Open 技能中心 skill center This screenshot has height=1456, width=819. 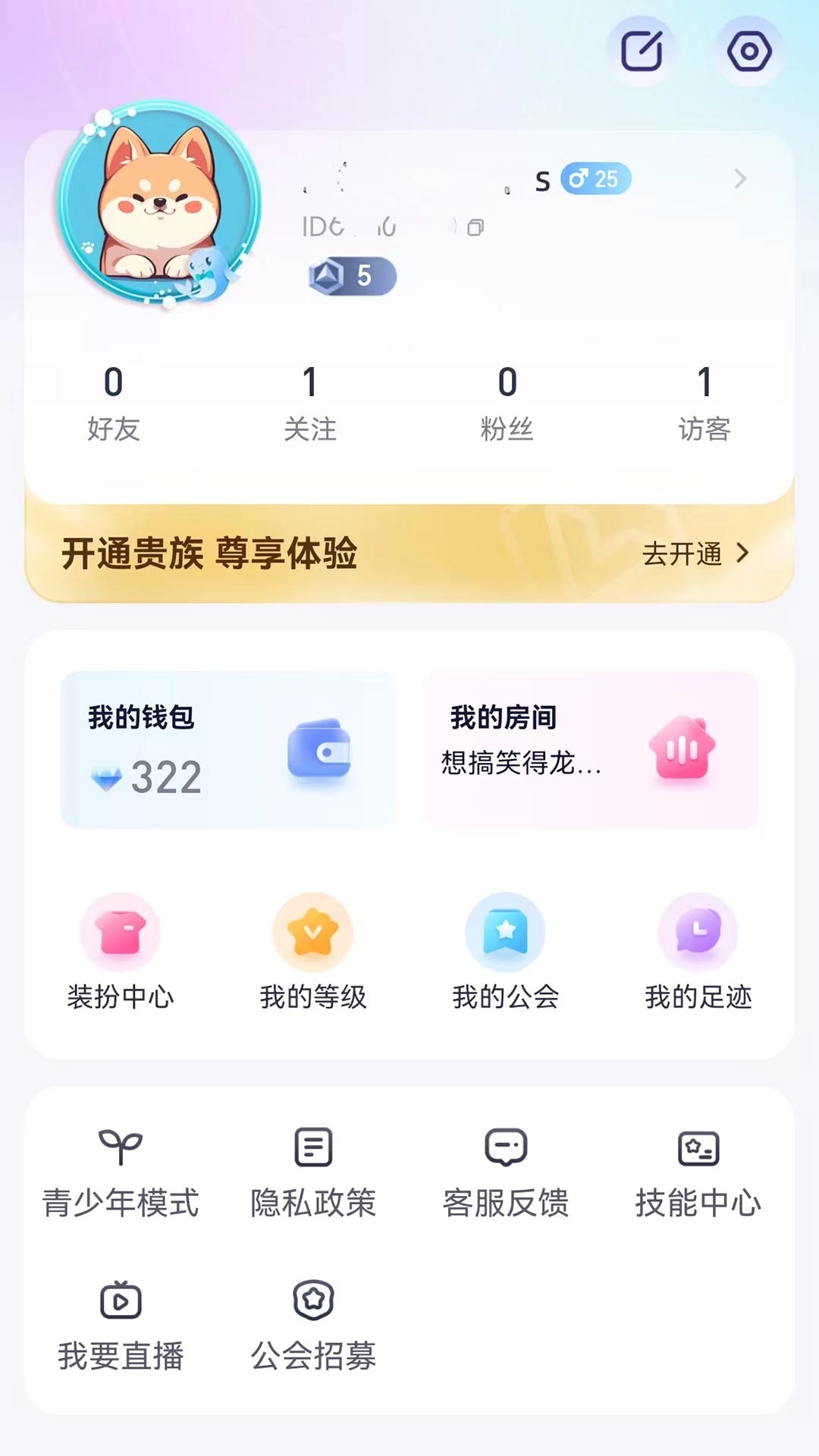pyautogui.click(x=698, y=1168)
